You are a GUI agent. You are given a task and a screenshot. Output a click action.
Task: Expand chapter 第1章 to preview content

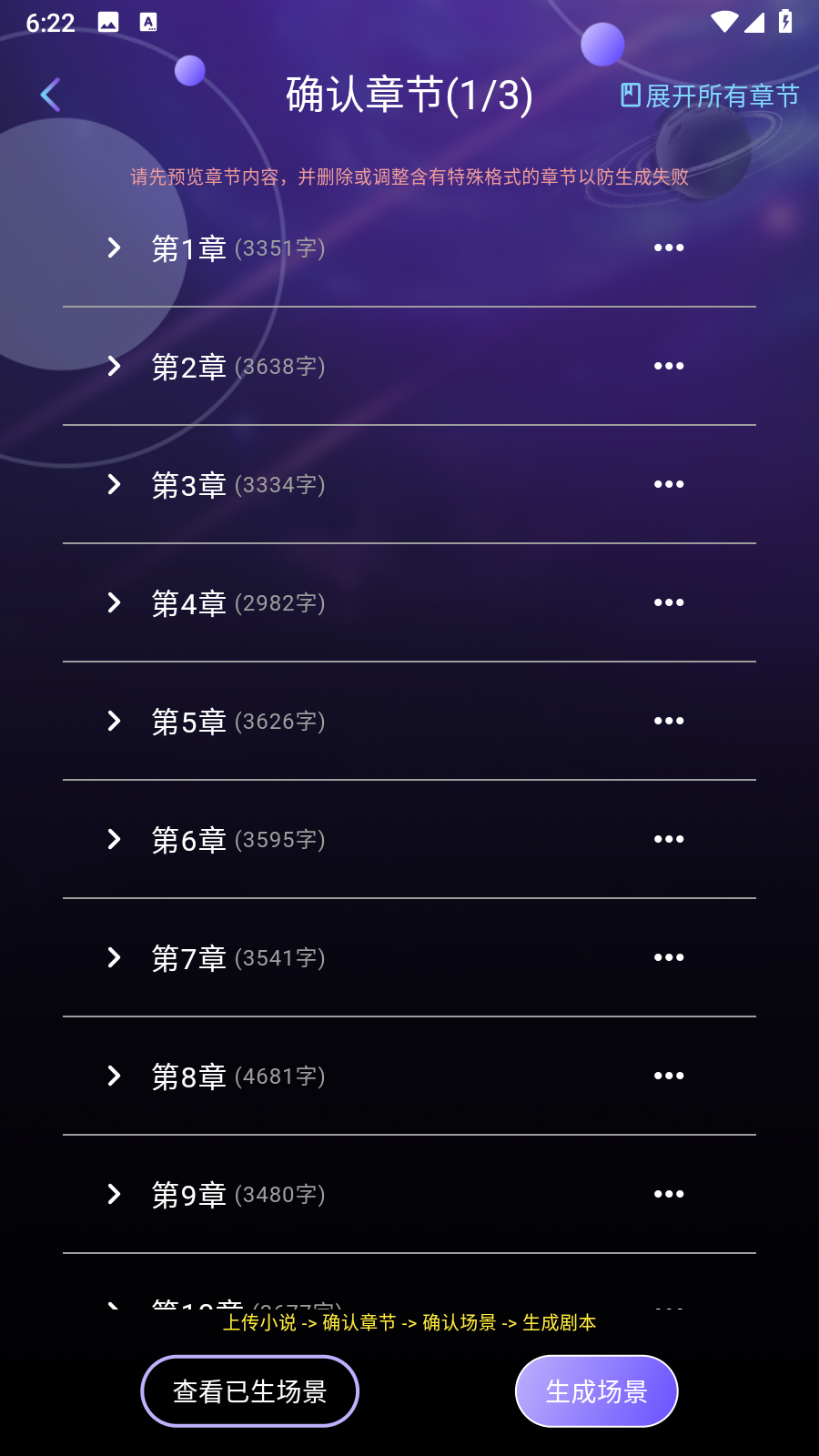[114, 248]
